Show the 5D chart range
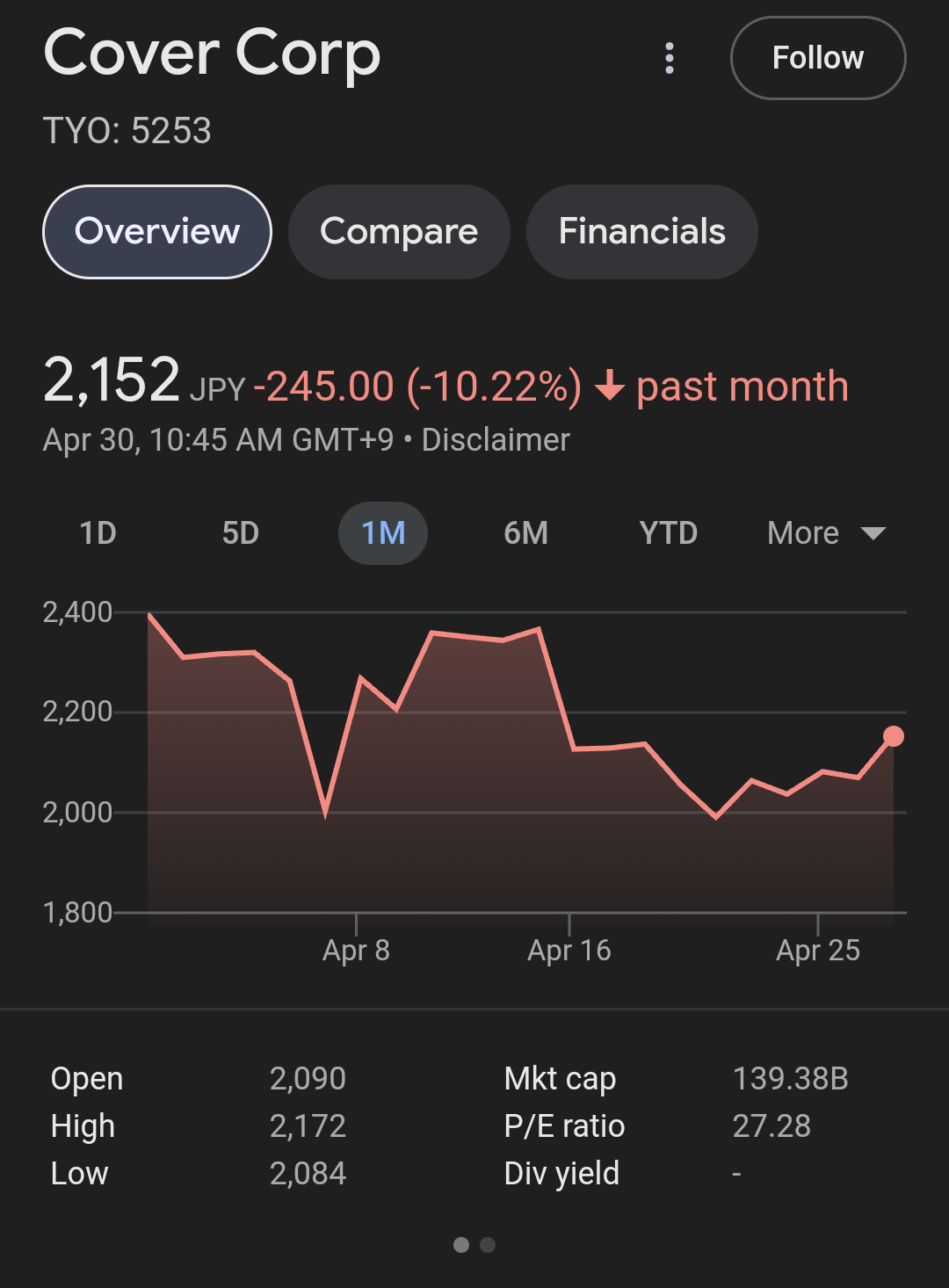The width and height of the screenshot is (949, 1288). pyautogui.click(x=240, y=533)
